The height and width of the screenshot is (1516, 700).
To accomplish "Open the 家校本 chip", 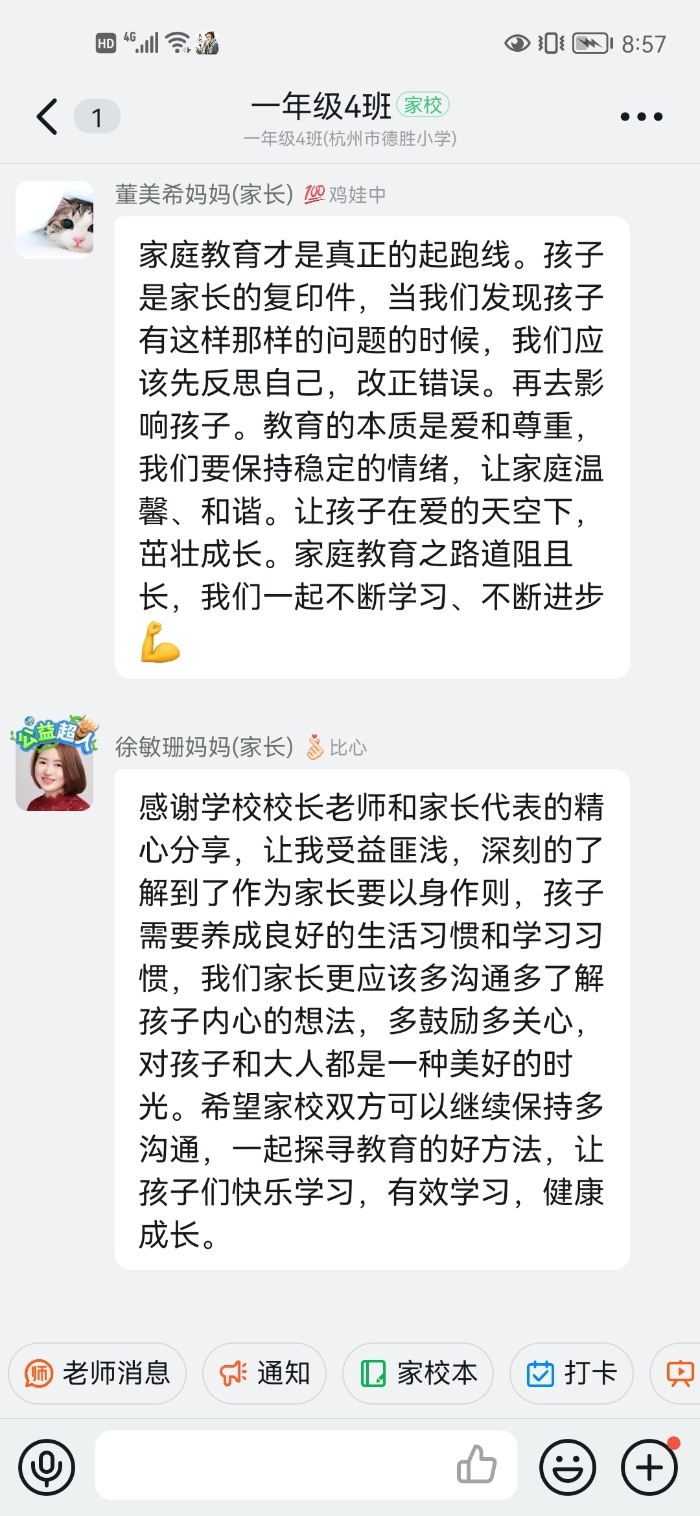I will [x=417, y=1373].
